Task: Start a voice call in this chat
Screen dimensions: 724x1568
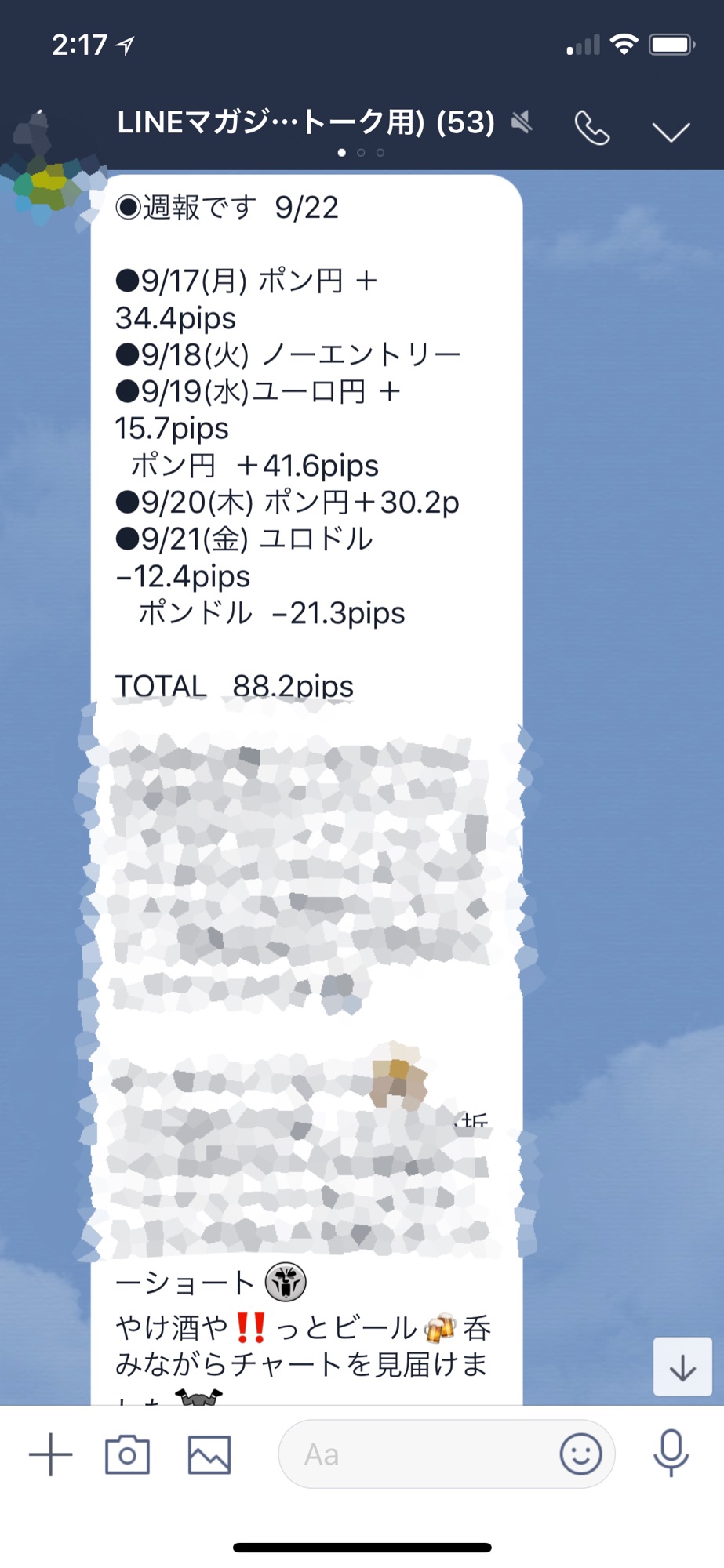Action: pyautogui.click(x=592, y=128)
